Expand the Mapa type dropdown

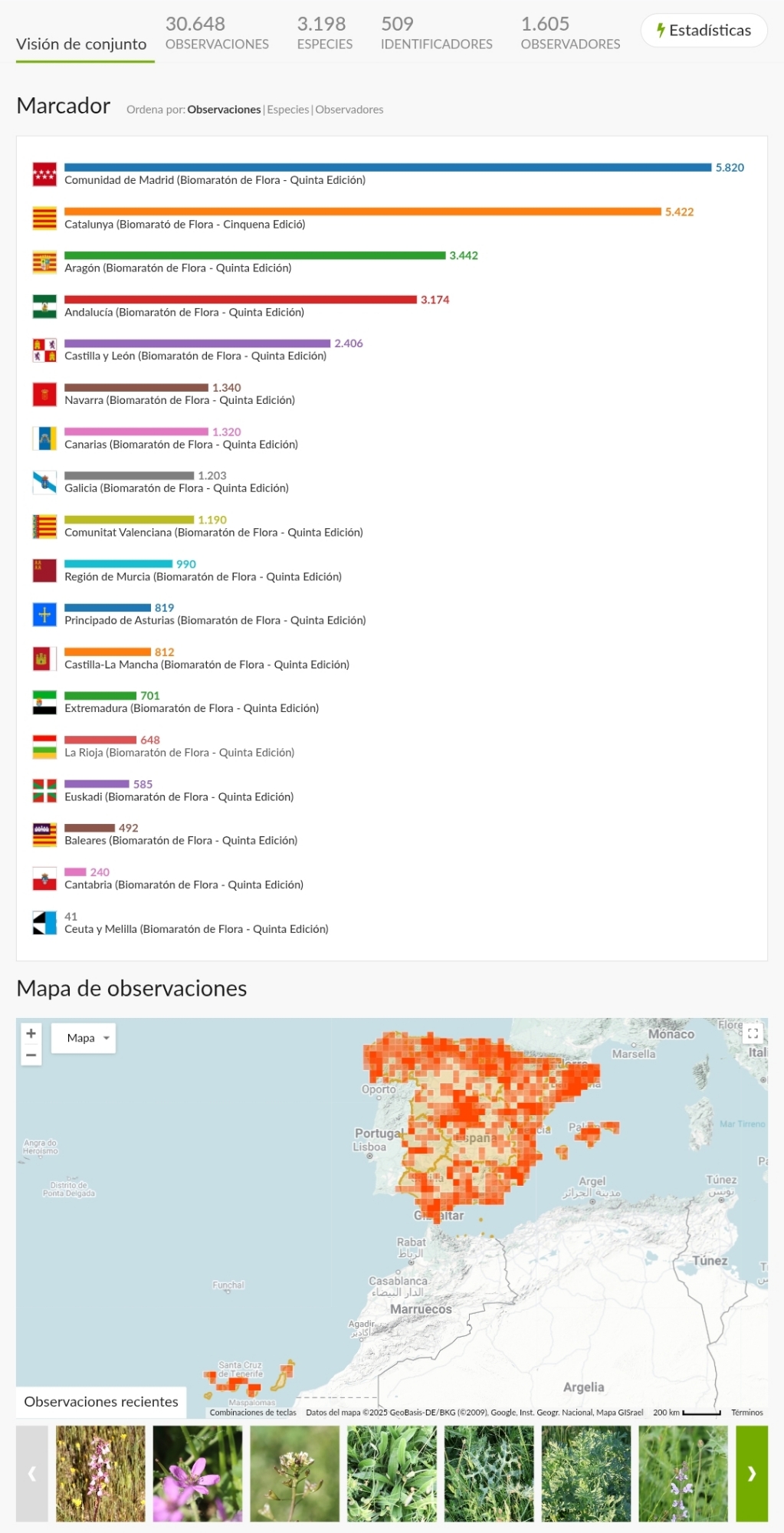pos(84,1038)
